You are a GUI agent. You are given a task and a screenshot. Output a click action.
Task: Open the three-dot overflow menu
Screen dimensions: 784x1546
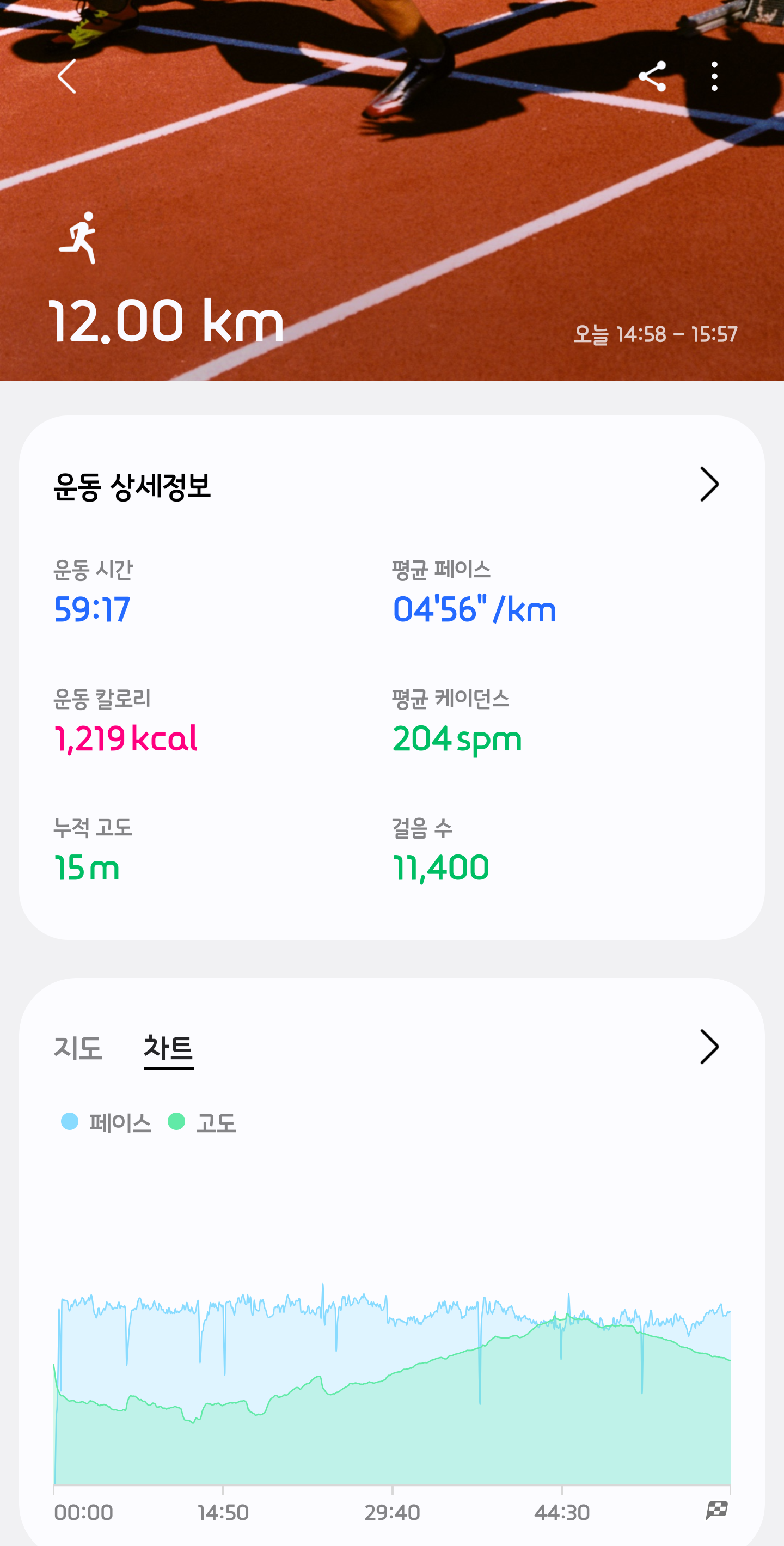[714, 76]
